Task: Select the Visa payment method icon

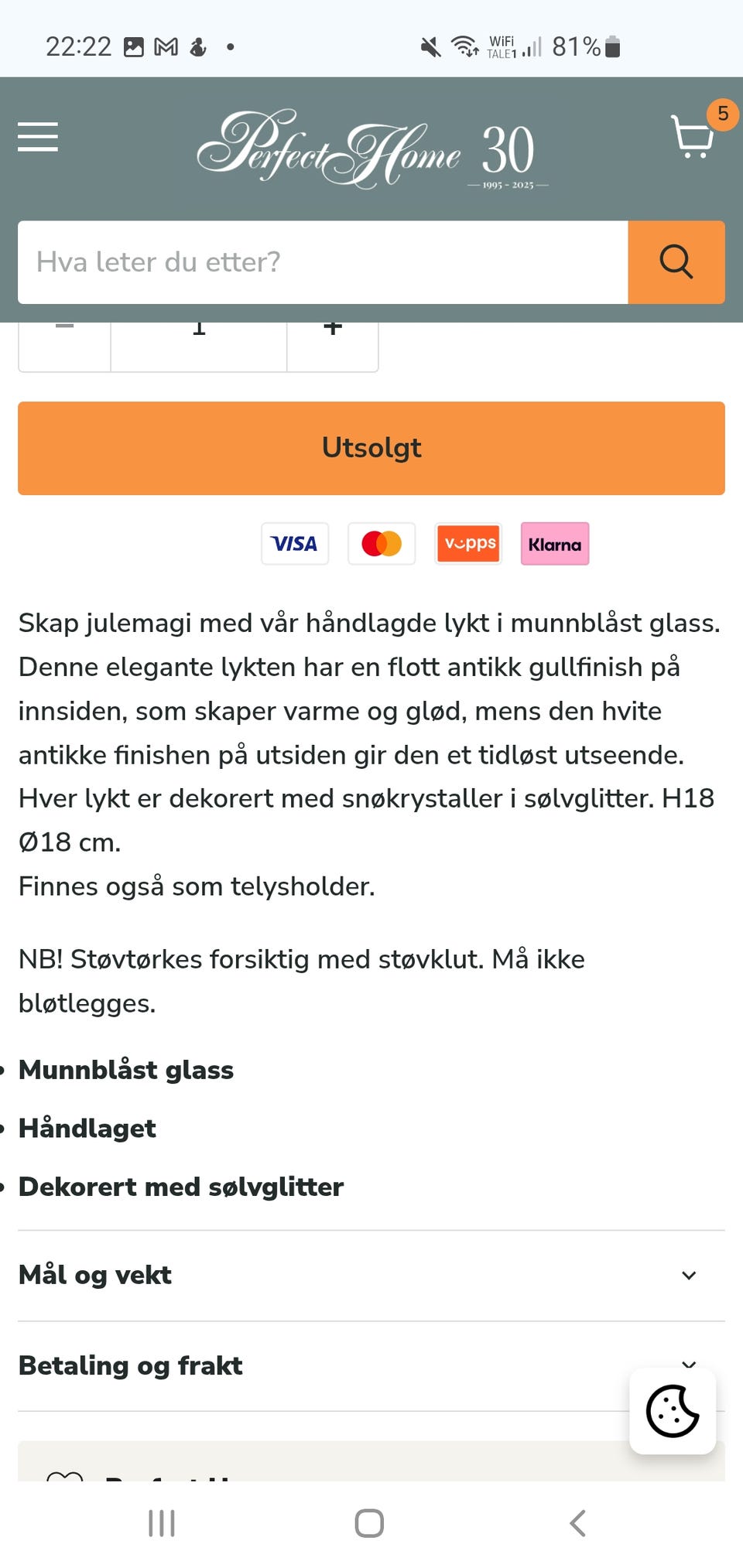Action: tap(294, 543)
